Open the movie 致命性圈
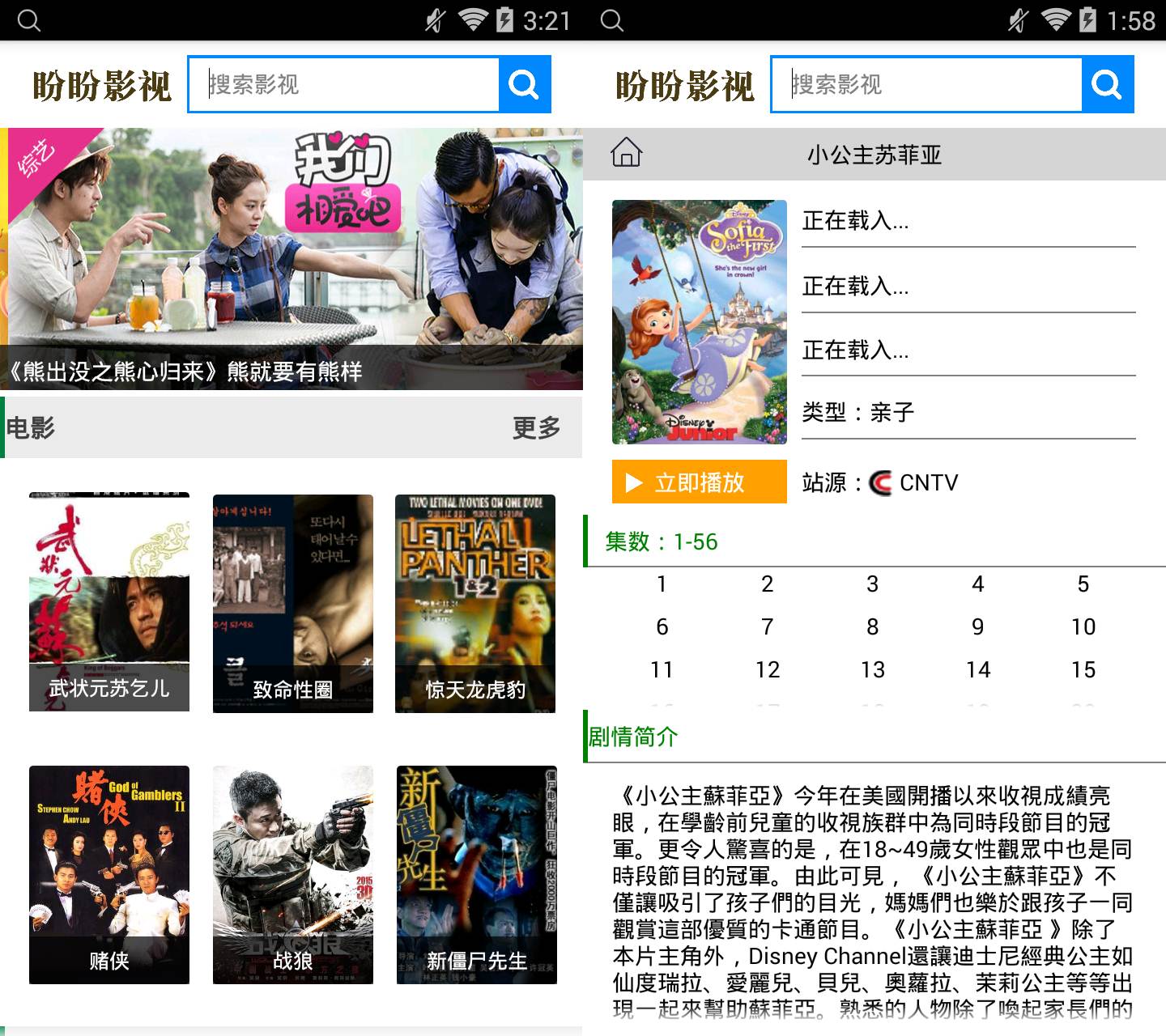 pos(292,602)
